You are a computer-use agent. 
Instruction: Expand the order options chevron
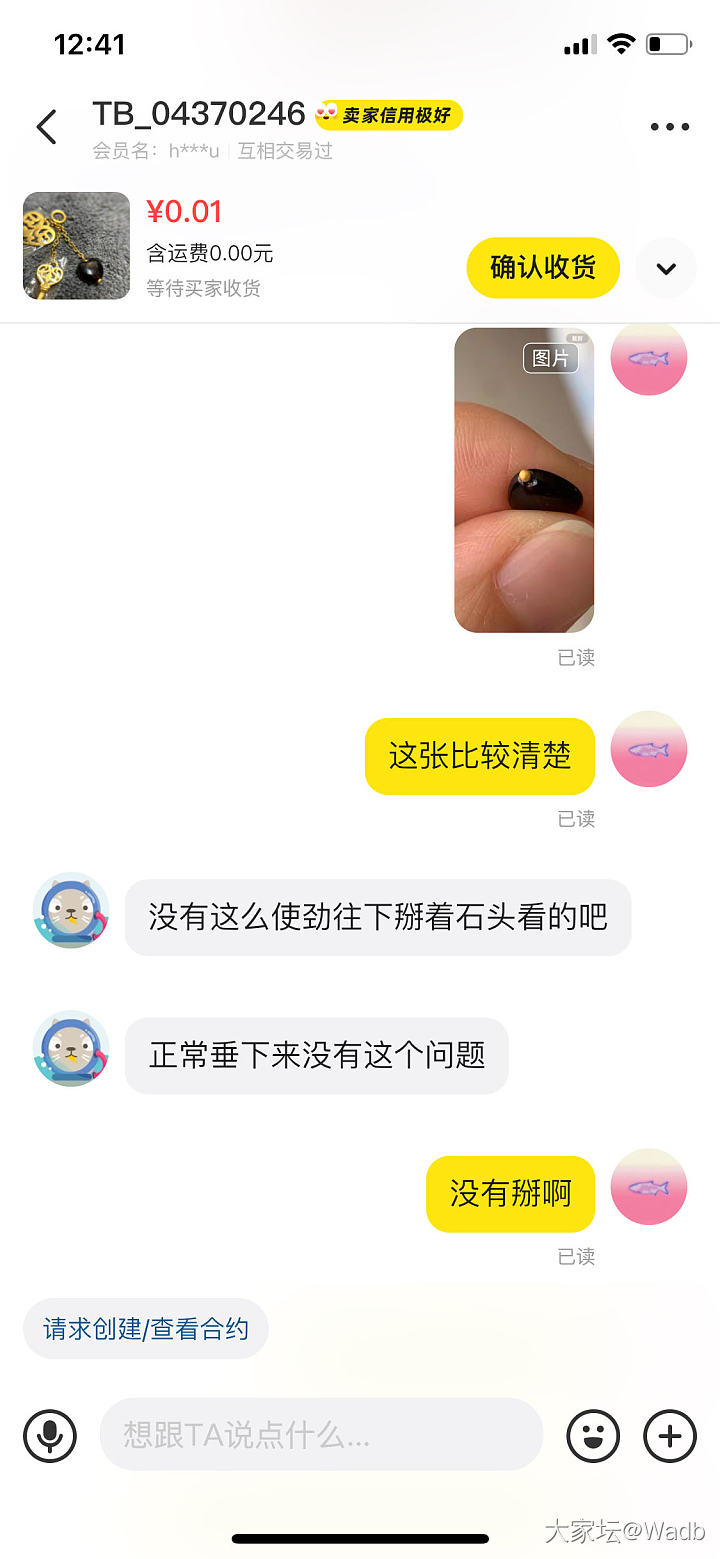tap(666, 268)
